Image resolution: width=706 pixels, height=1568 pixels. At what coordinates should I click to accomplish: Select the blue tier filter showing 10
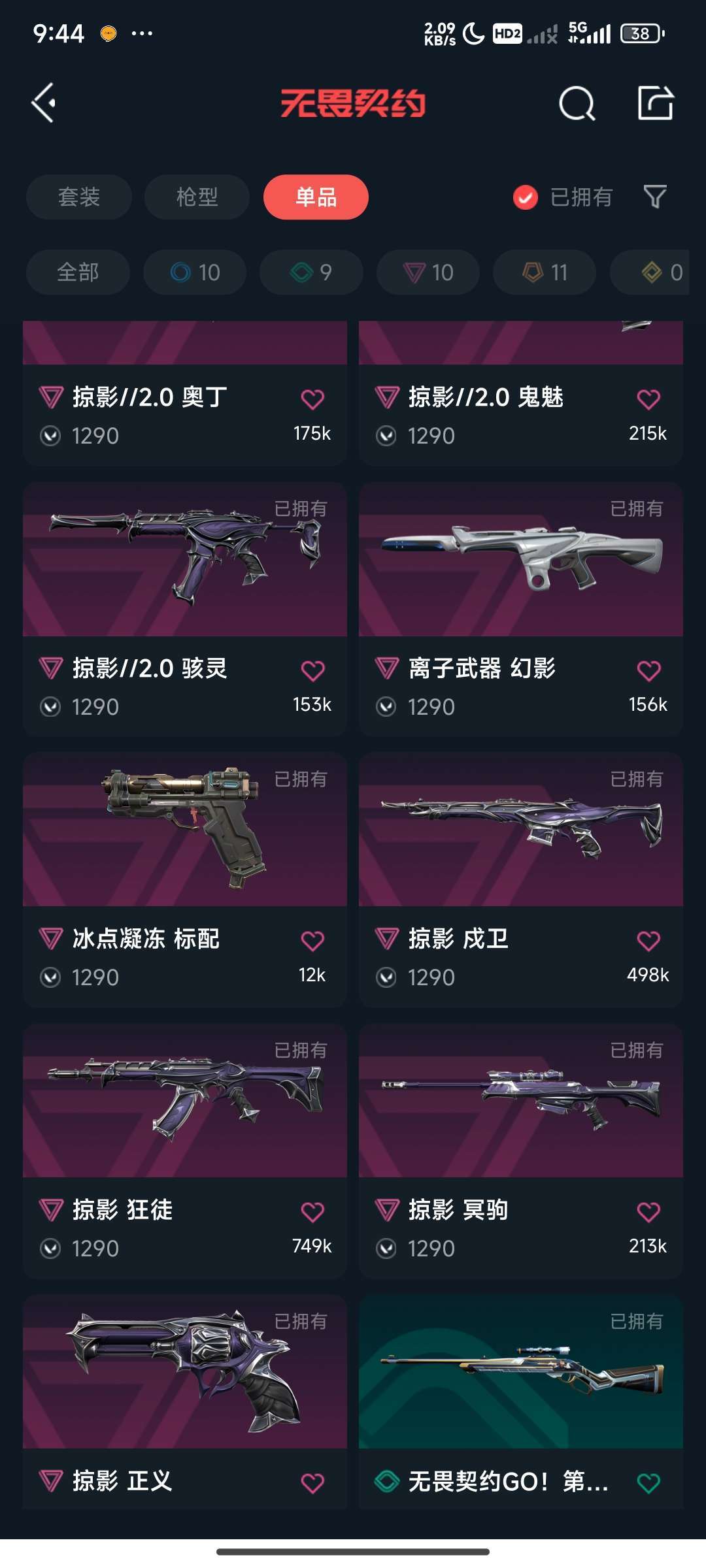pyautogui.click(x=194, y=272)
